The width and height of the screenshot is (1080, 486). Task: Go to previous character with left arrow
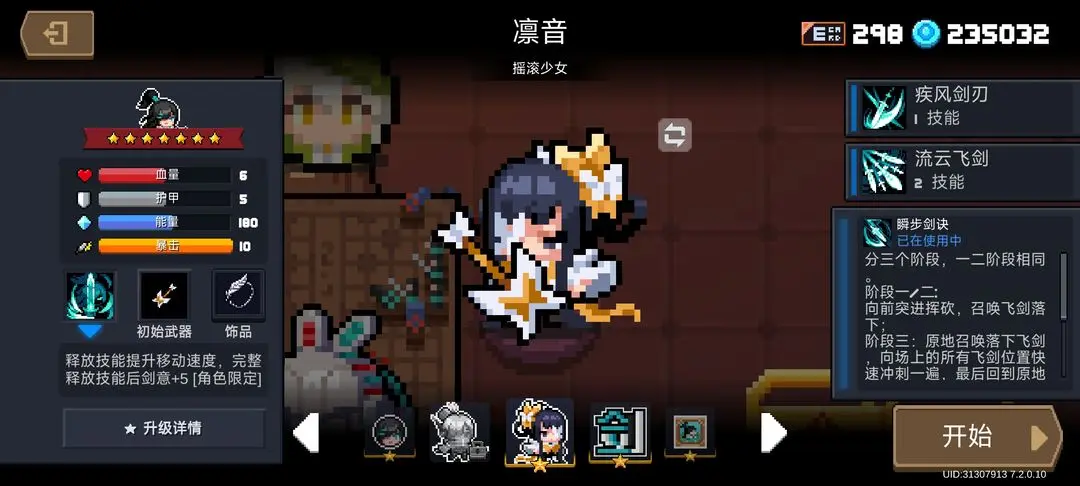click(305, 432)
